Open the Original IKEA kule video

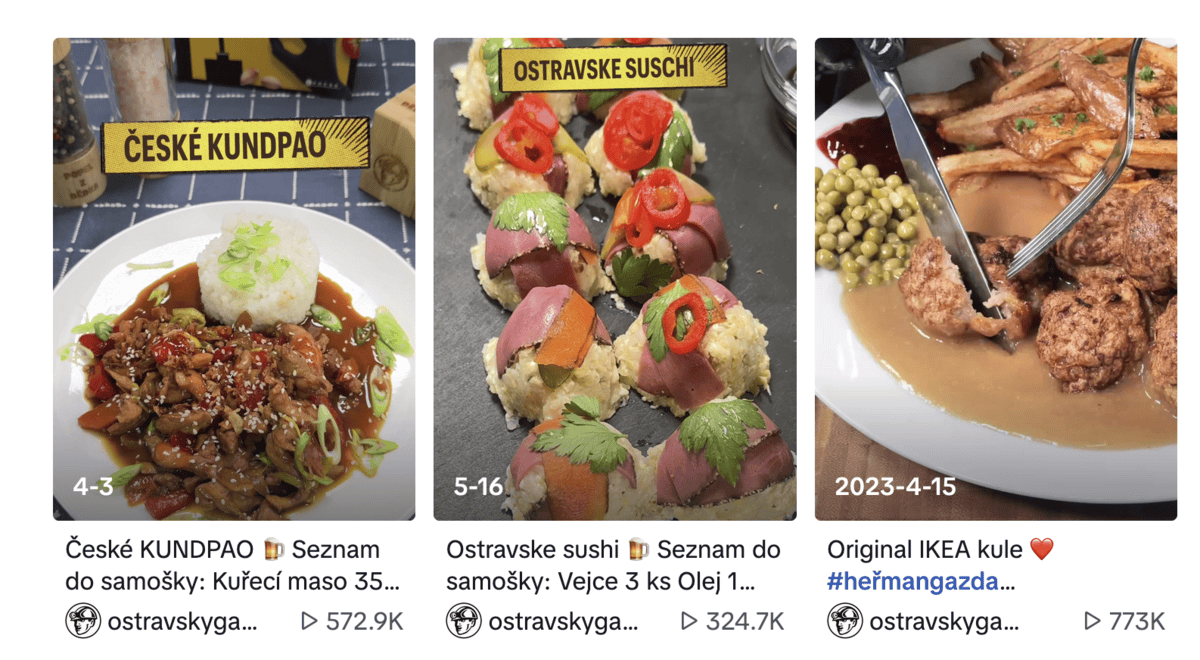pyautogui.click(x=995, y=280)
